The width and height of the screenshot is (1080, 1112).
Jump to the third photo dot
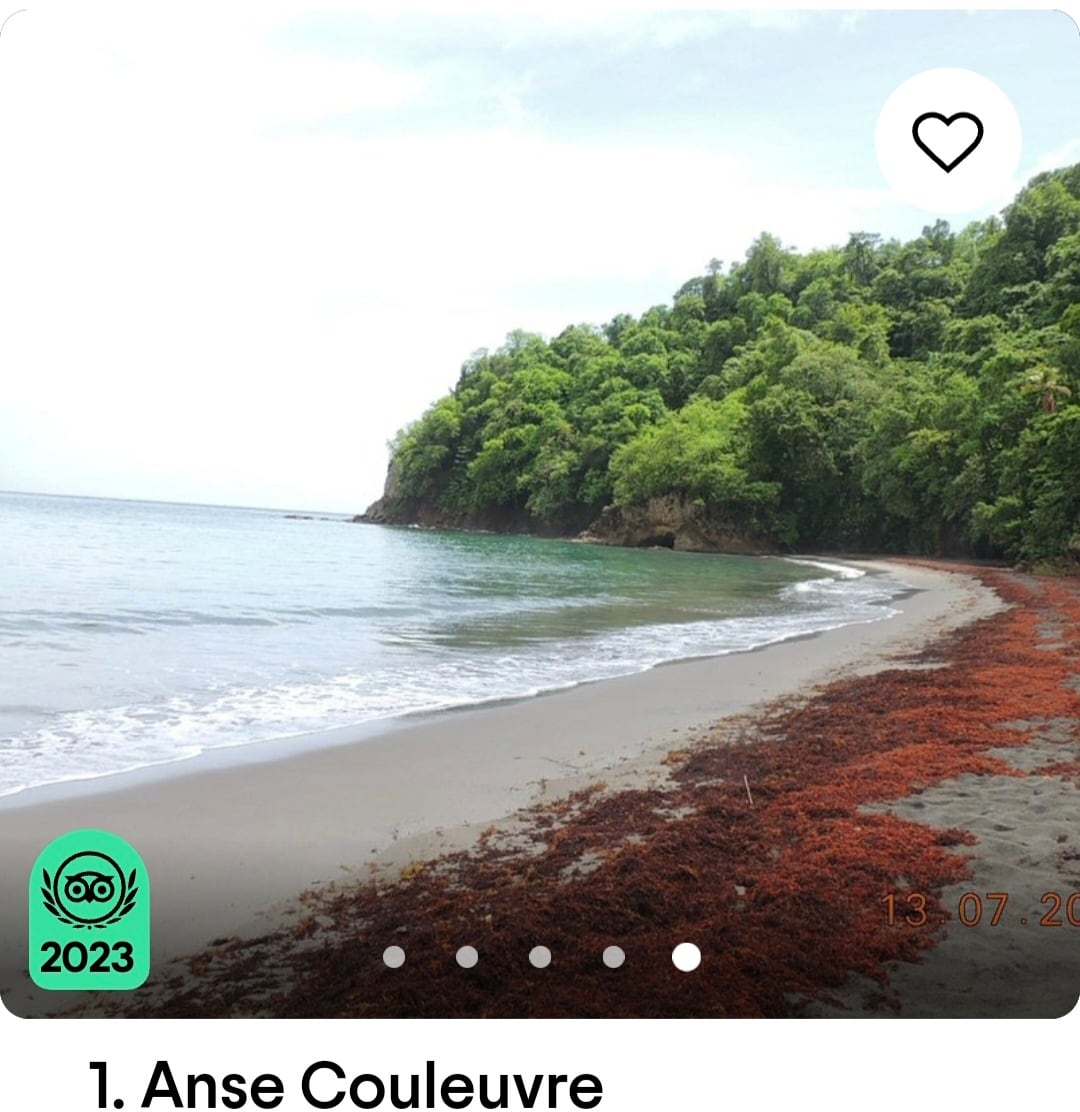click(x=540, y=957)
